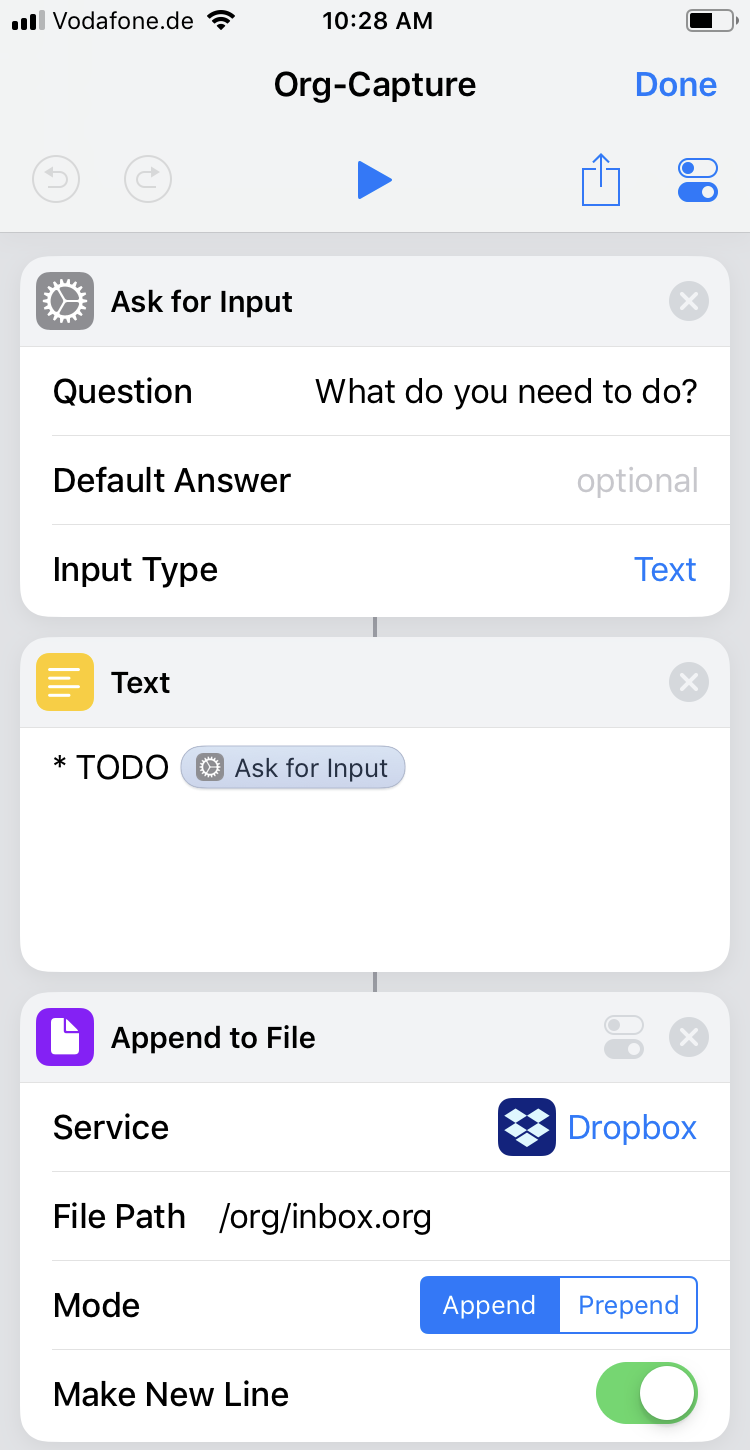Select Append mode
750x1450 pixels.
point(489,1305)
